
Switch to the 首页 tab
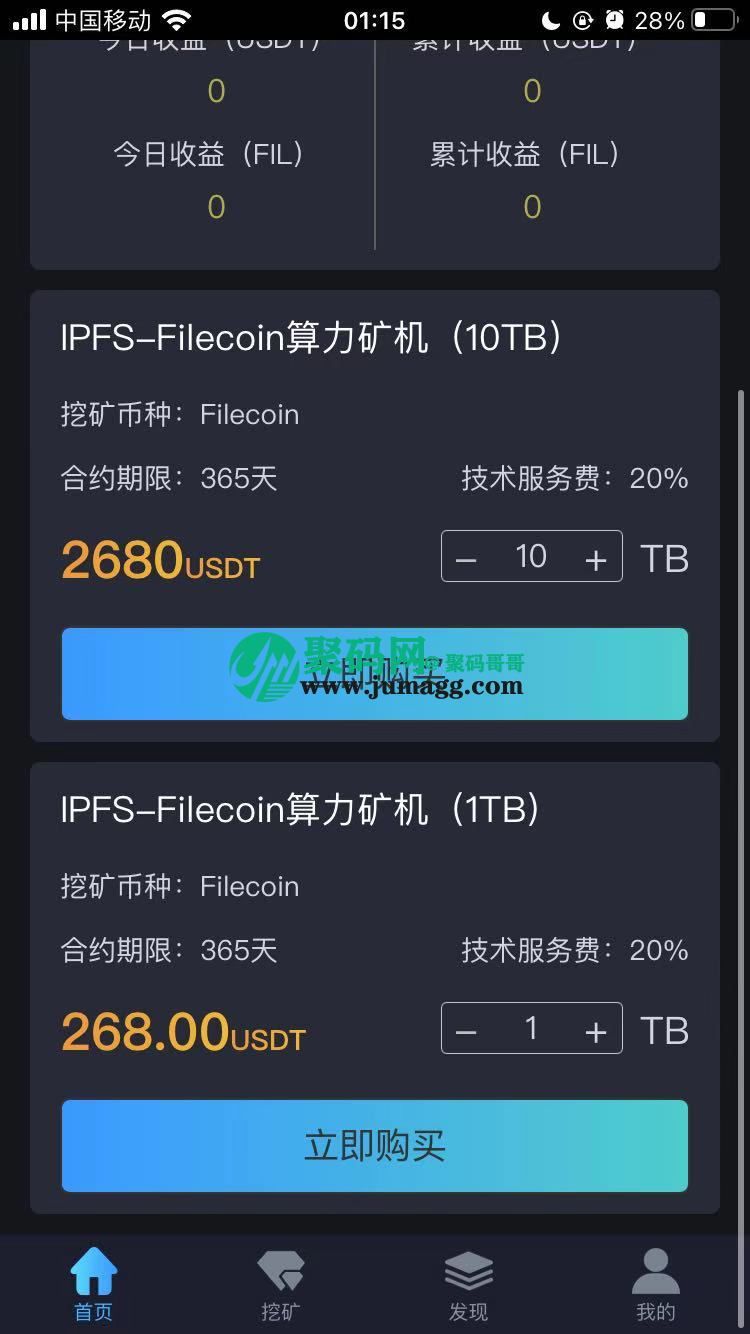click(x=93, y=1284)
